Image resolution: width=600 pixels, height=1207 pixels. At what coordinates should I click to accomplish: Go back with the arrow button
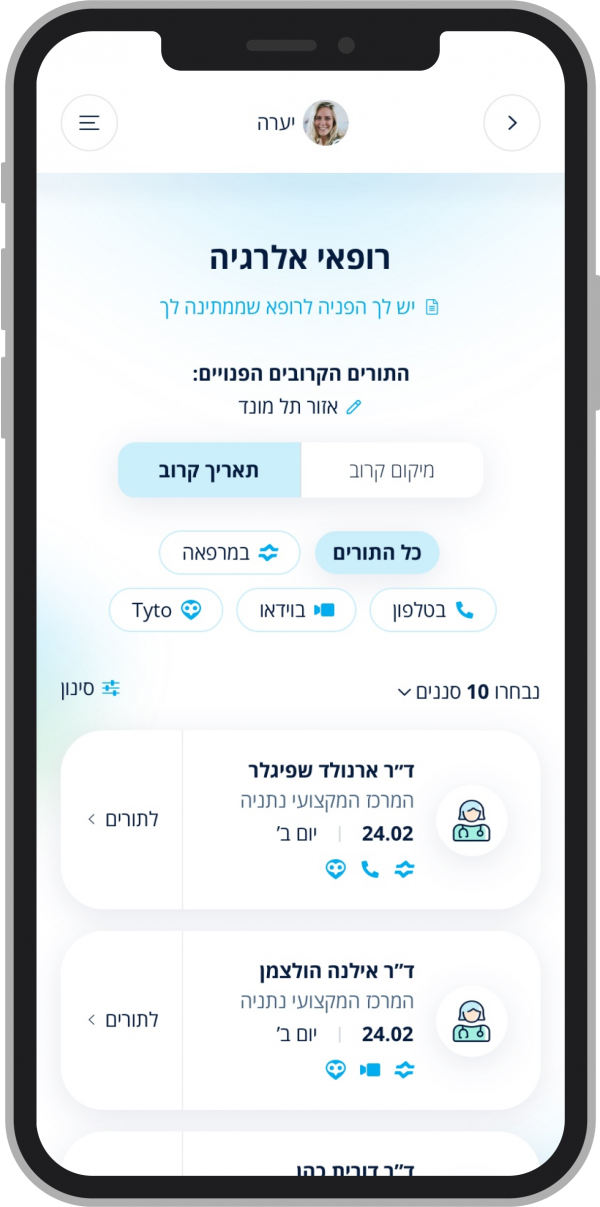[x=512, y=123]
